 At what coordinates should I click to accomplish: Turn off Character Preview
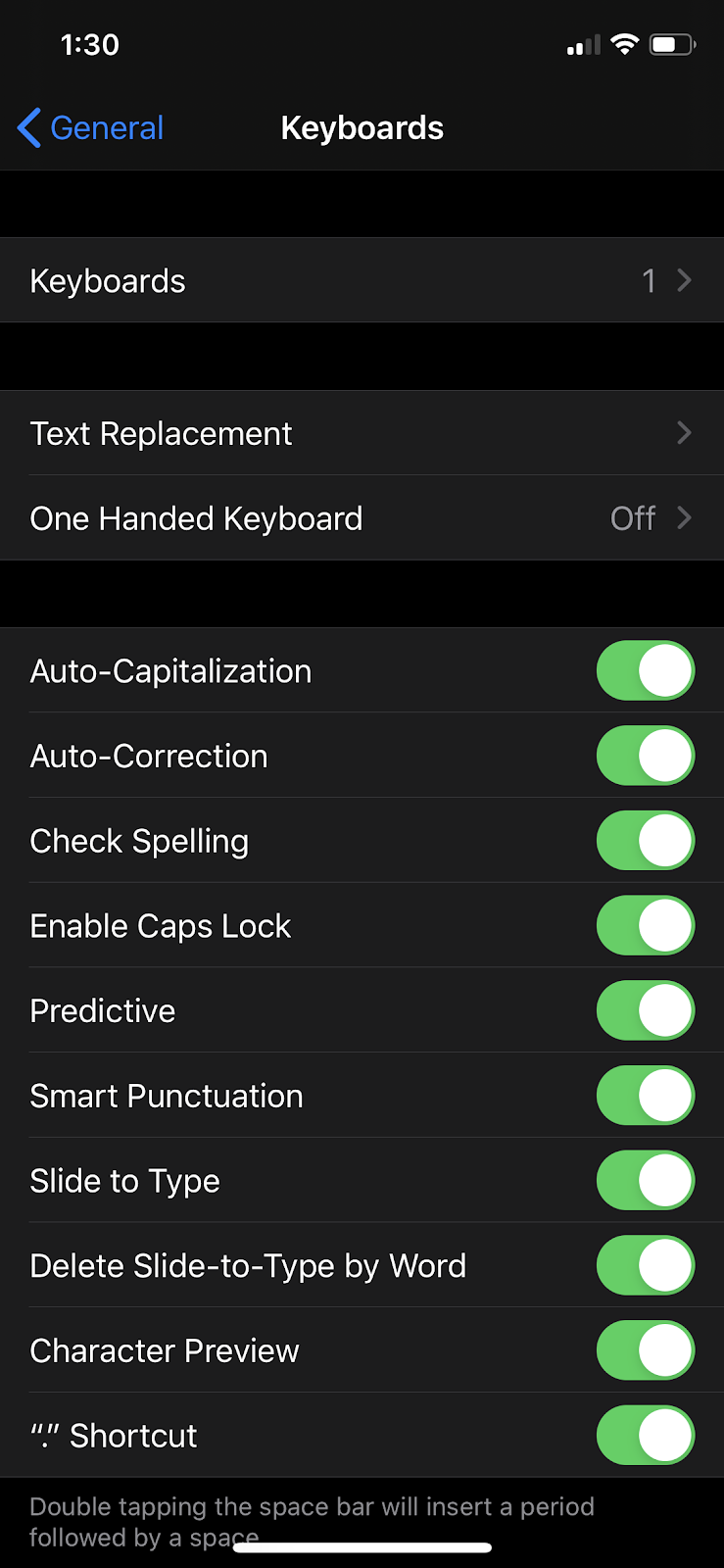646,1350
